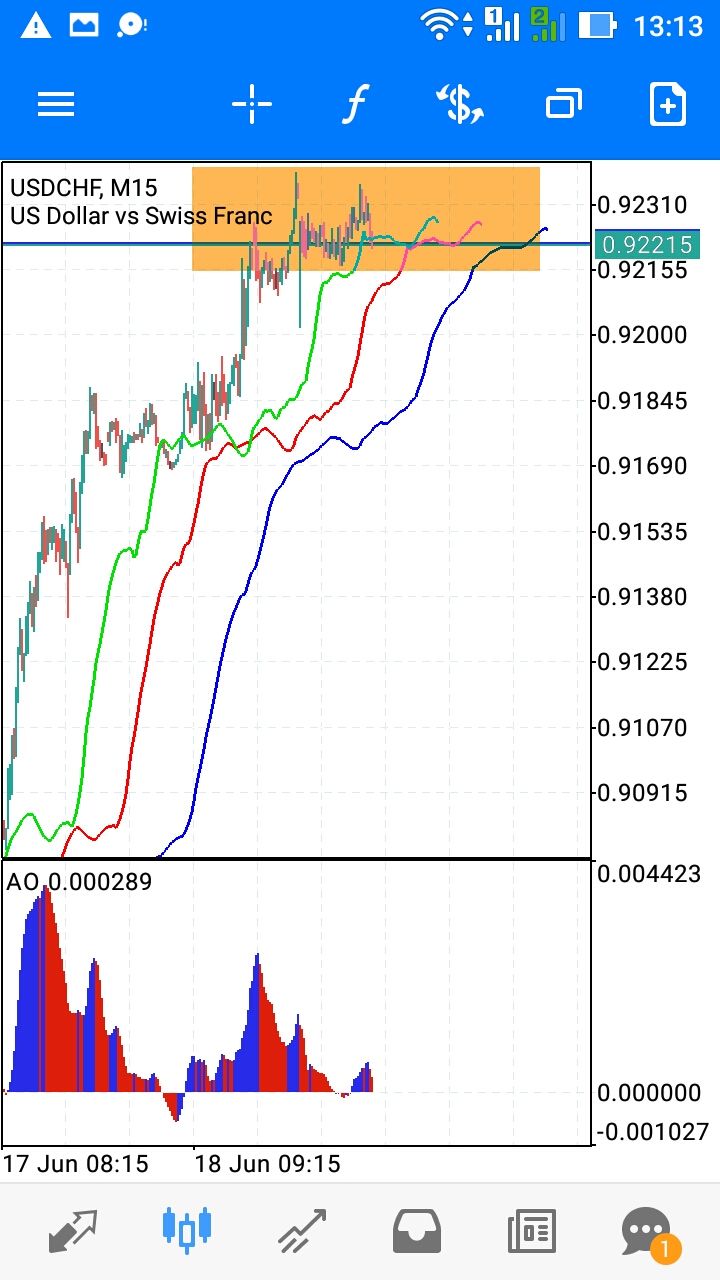The width and height of the screenshot is (720, 1280).
Task: Switch to the Quotes tab
Action: [73, 1231]
